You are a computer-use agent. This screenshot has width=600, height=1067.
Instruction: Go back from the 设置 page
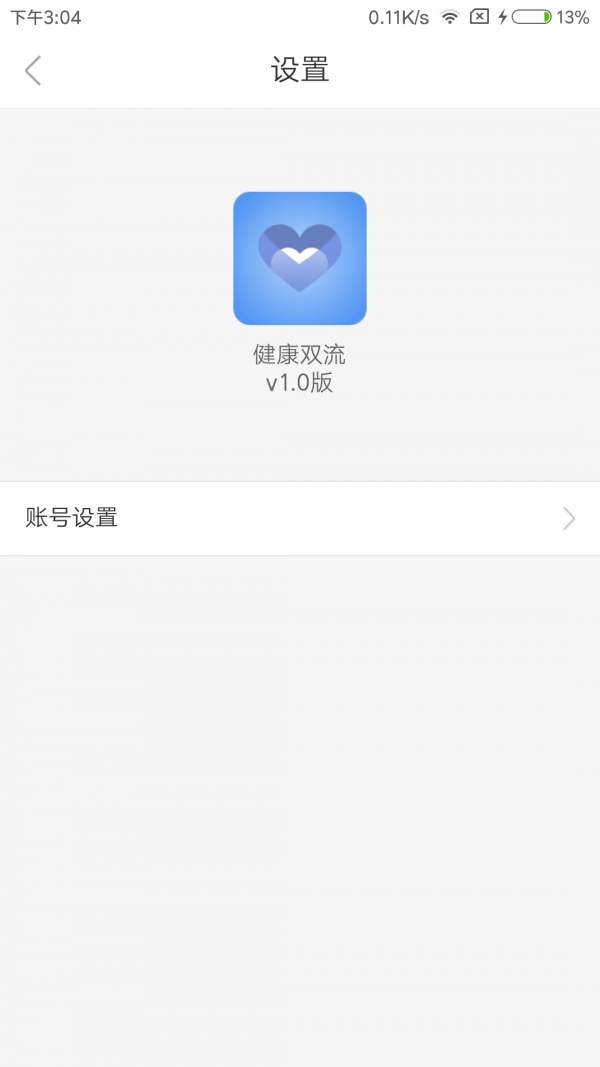tap(33, 70)
